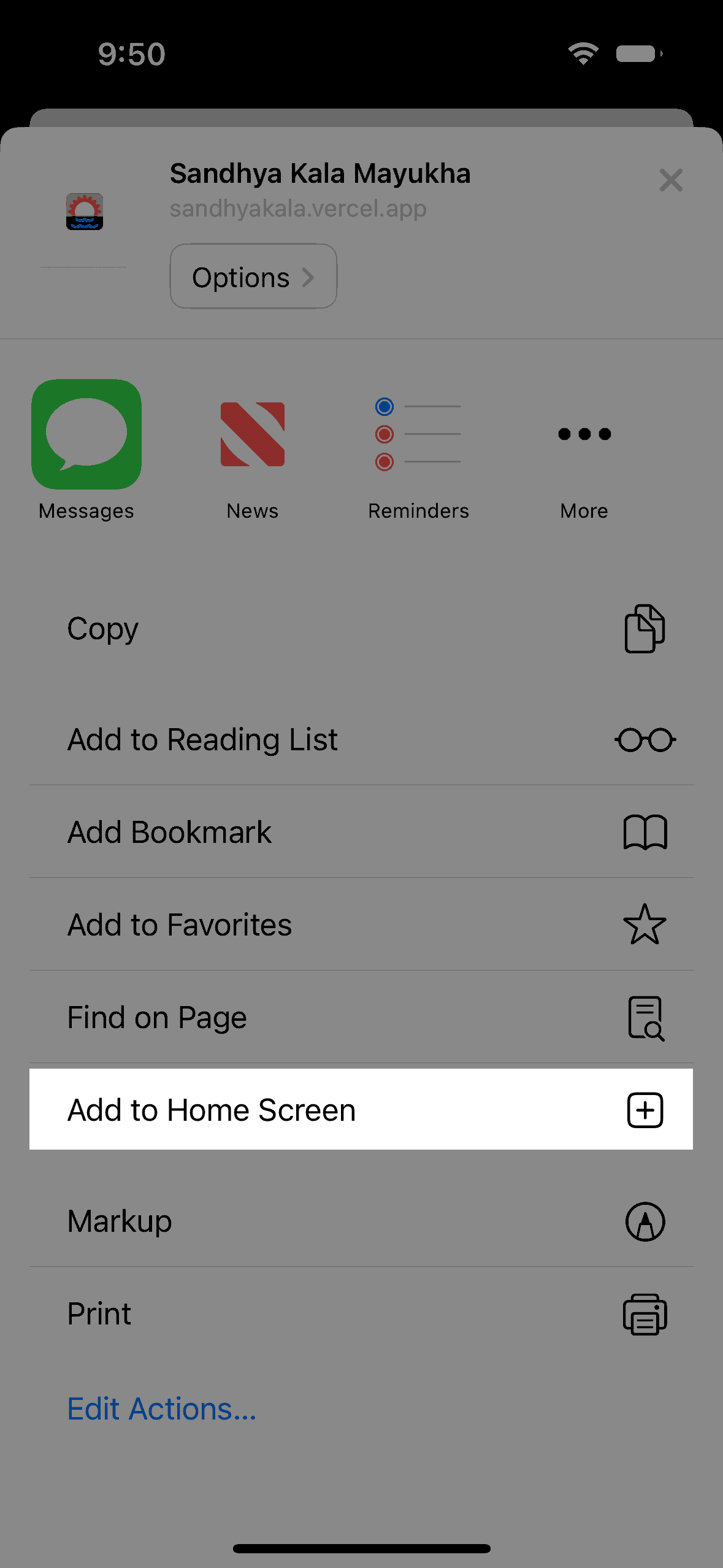The width and height of the screenshot is (723, 1568).
Task: Choose Add to Favorites
Action: coord(361,924)
